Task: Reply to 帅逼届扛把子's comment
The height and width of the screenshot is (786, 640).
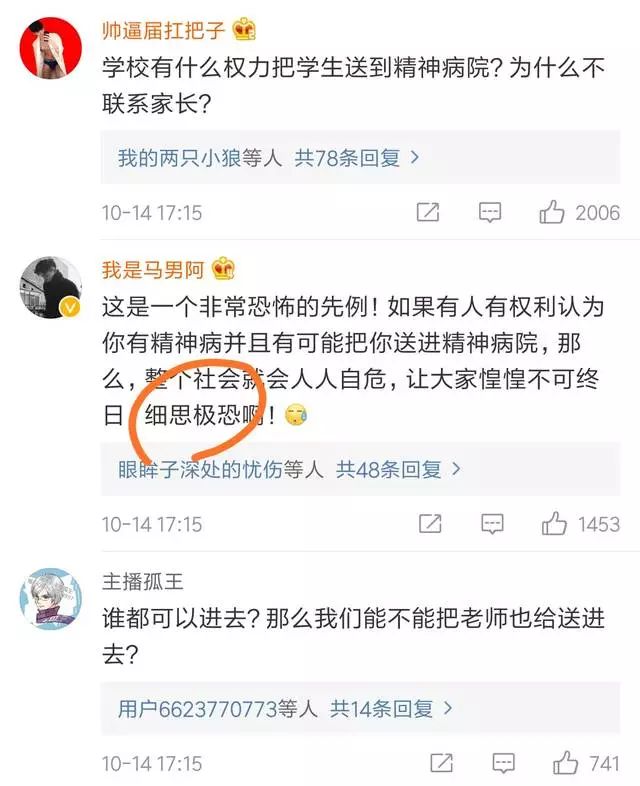Action: point(490,213)
